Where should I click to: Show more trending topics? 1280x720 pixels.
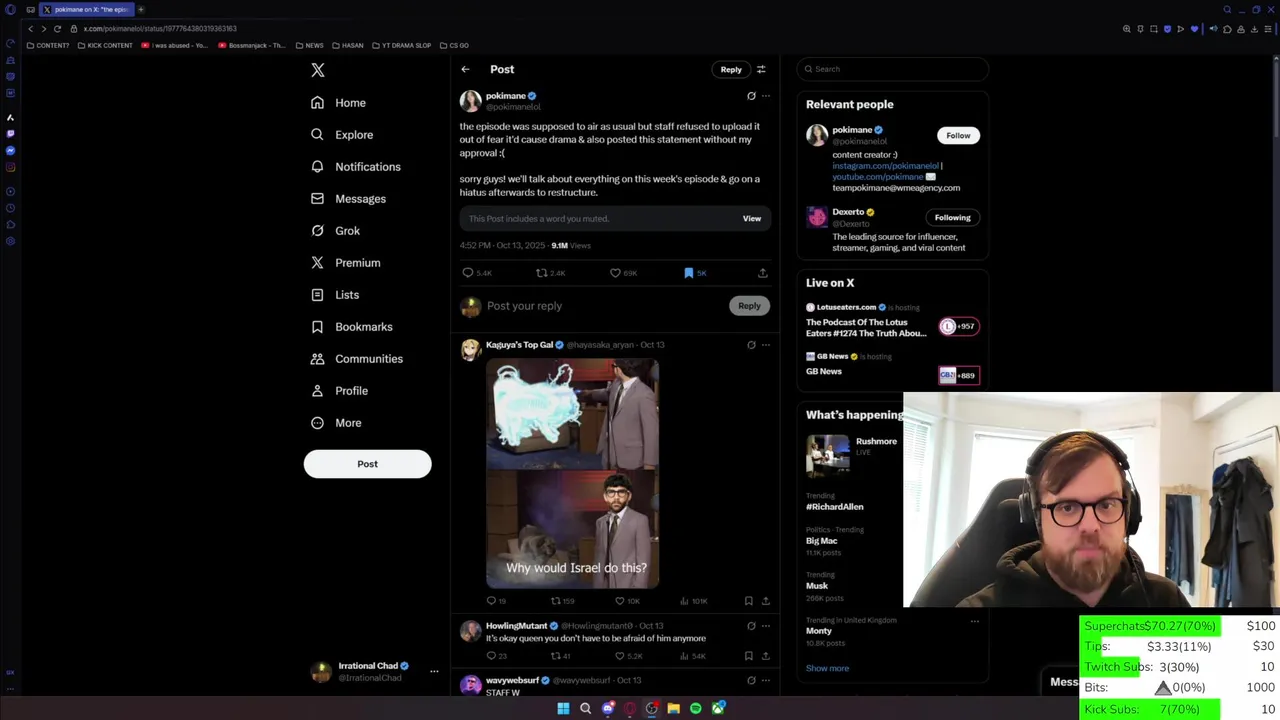(827, 668)
